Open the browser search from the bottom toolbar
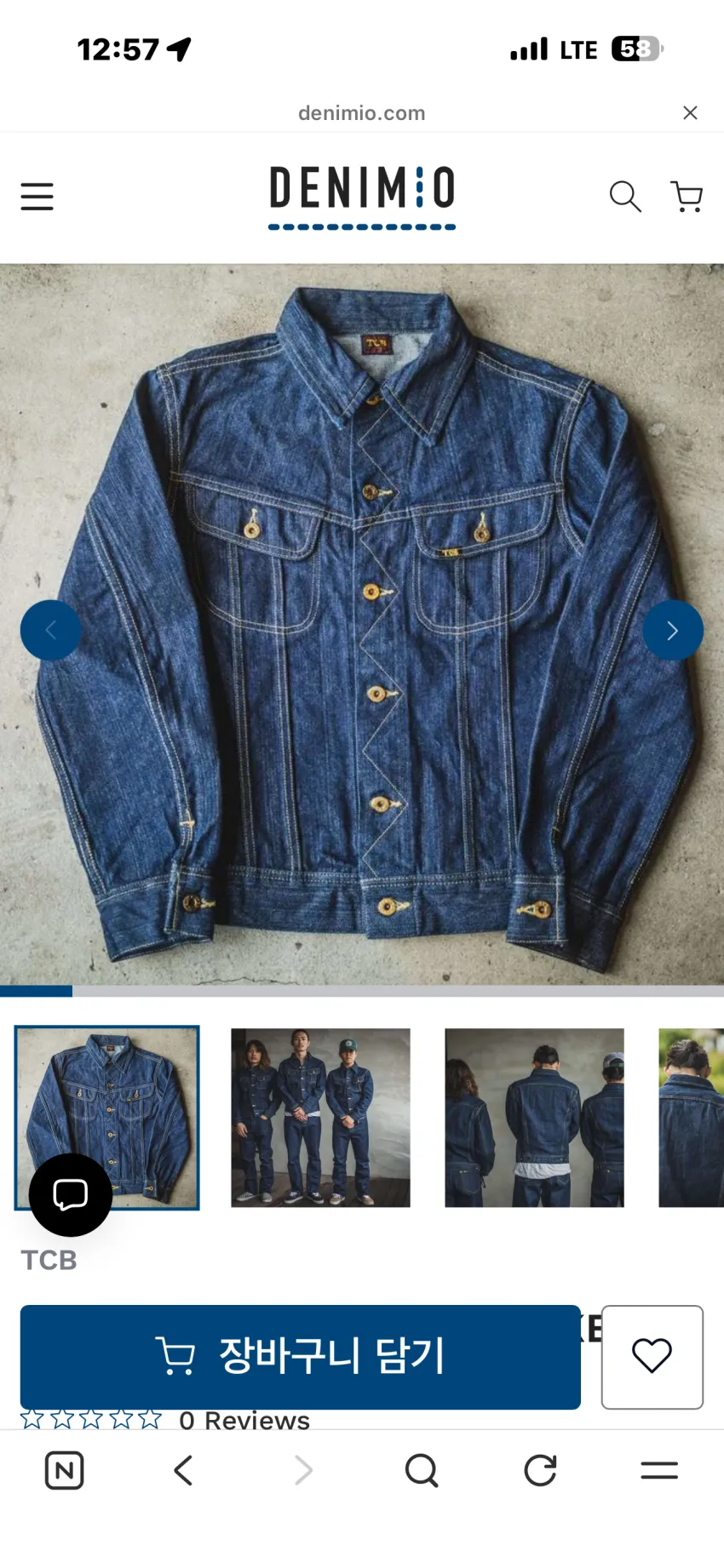 pyautogui.click(x=422, y=1470)
